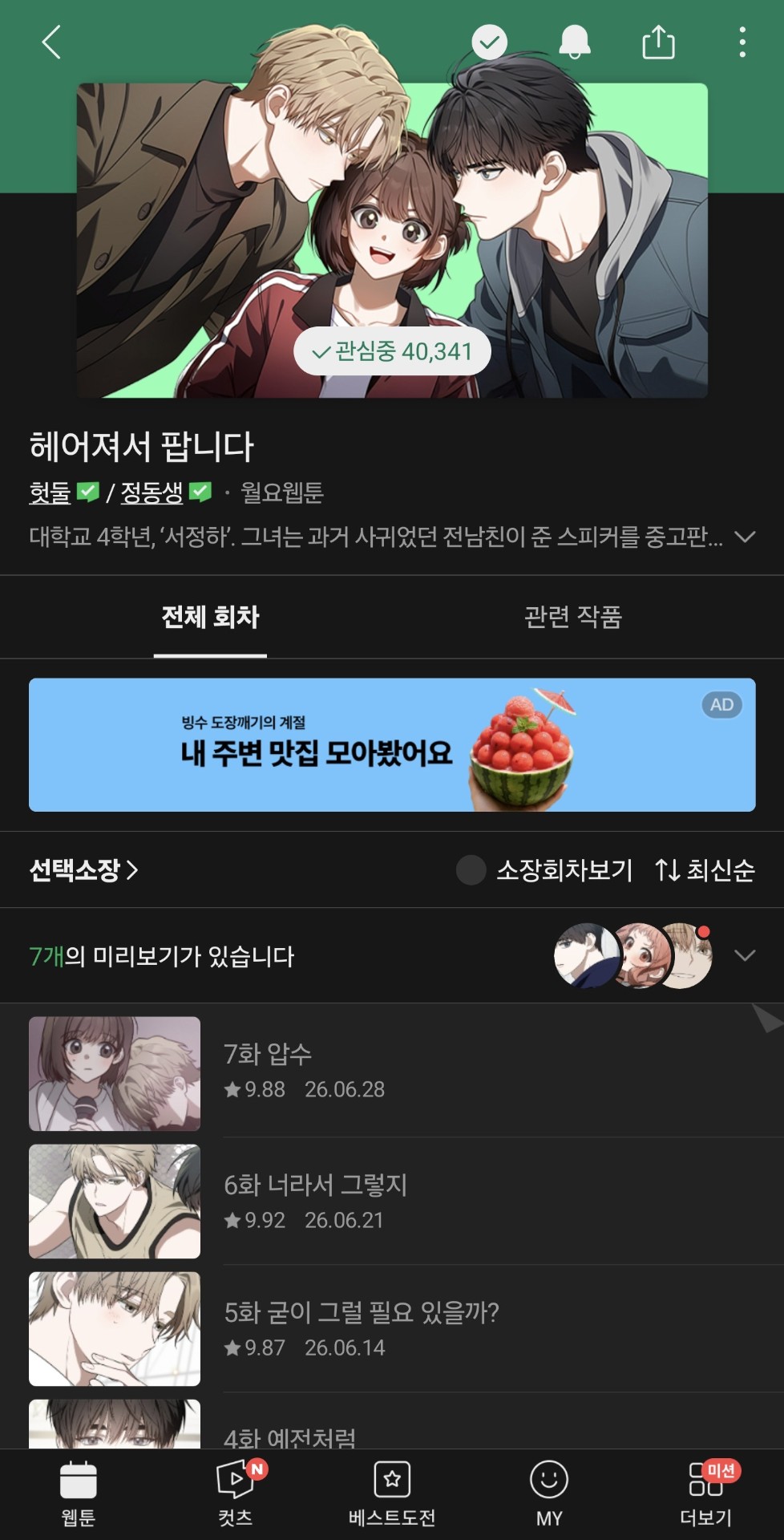Open the notifications bell
784x1540 pixels.
pos(574,42)
